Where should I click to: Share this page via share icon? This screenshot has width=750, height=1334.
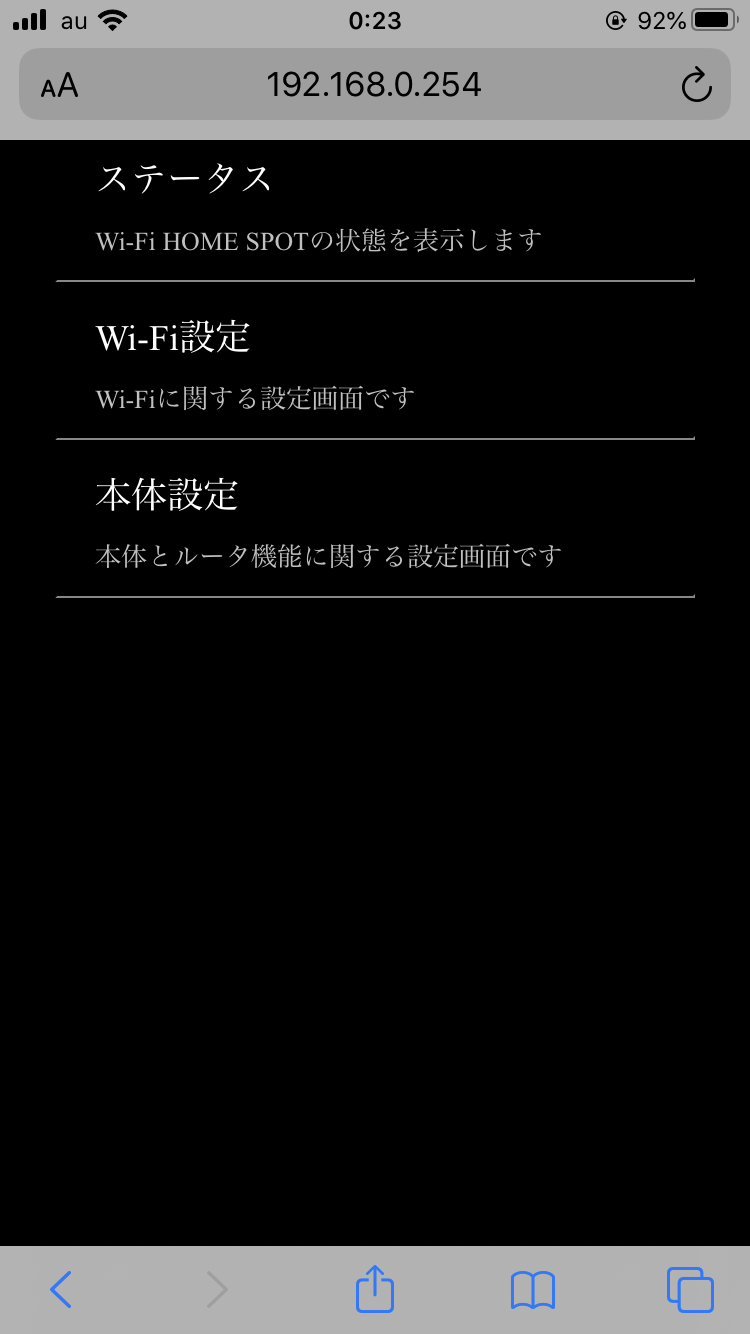pos(375,1288)
